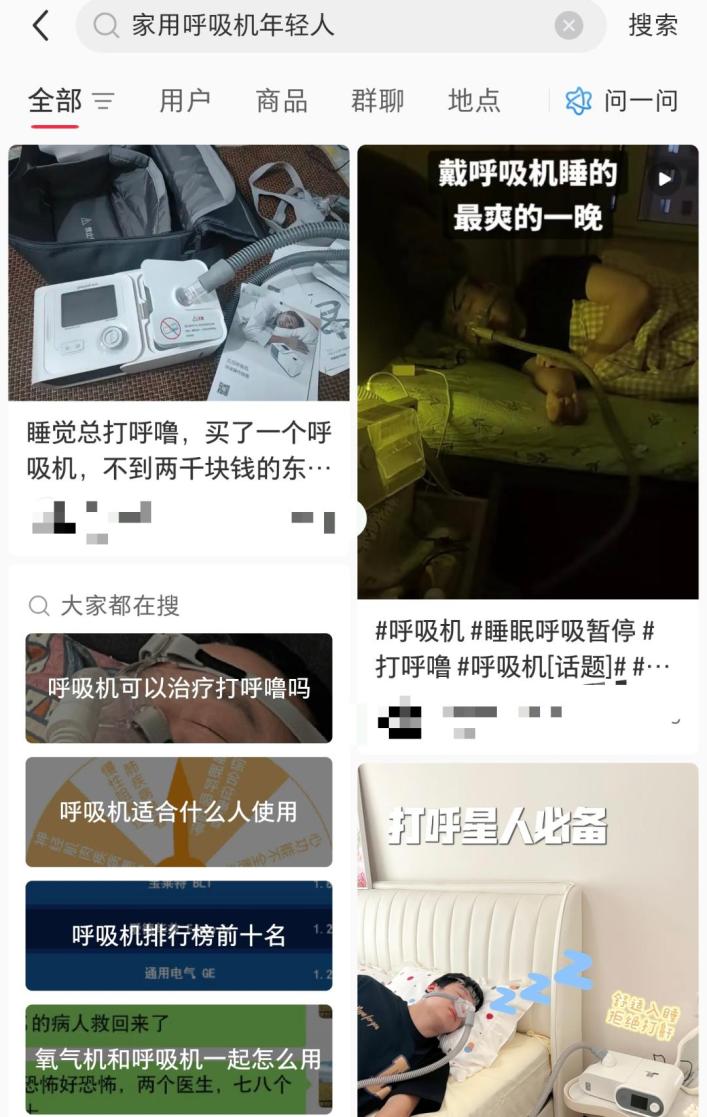Tap the search field with 家用呼吸机年轻人

(330, 26)
